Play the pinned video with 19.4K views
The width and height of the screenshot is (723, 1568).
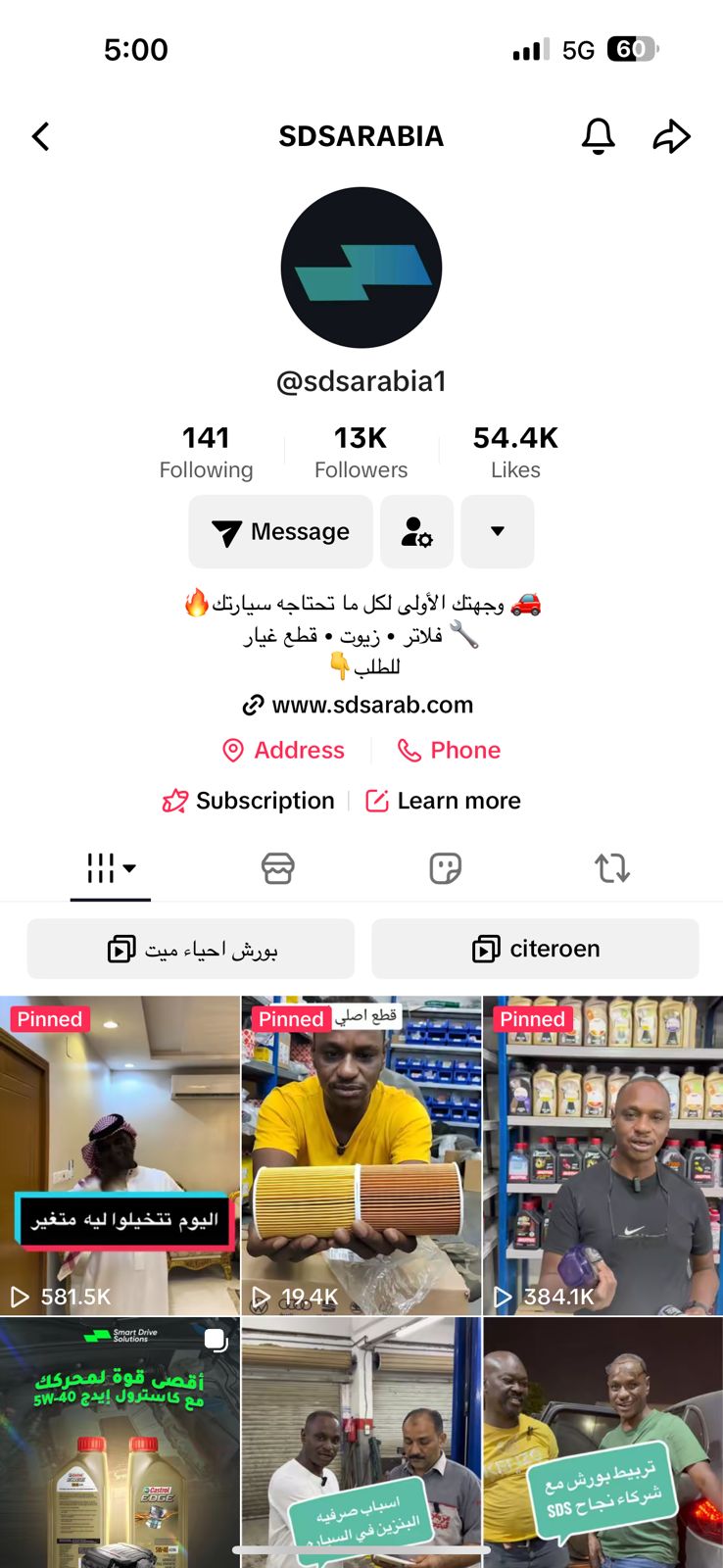[x=361, y=1156]
